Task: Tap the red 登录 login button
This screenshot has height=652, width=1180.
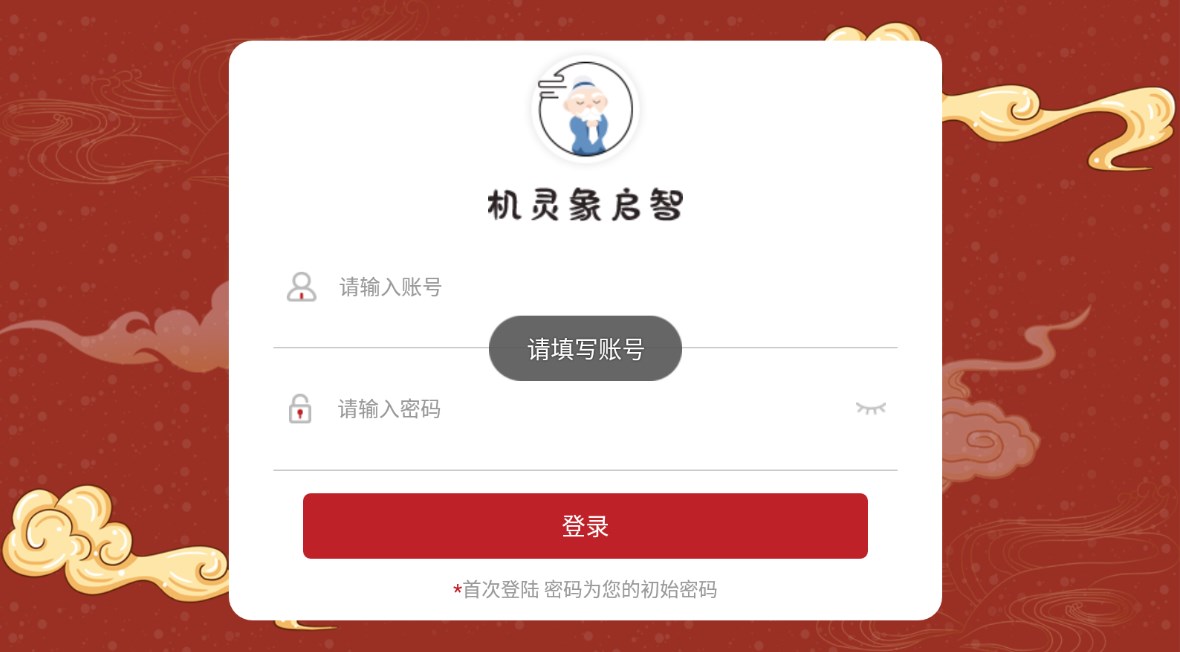Action: click(585, 526)
